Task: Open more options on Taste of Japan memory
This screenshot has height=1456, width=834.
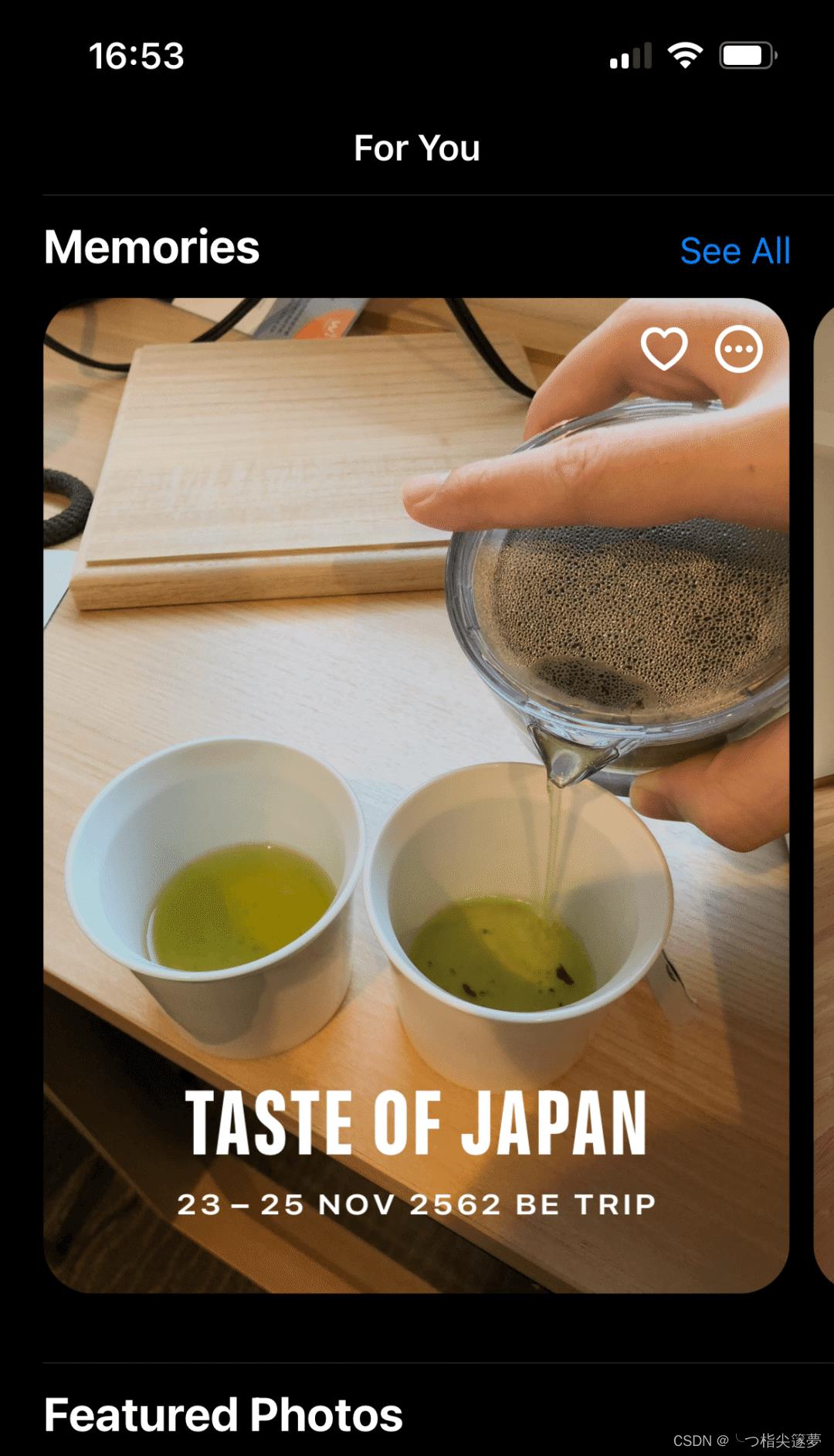Action: (738, 350)
